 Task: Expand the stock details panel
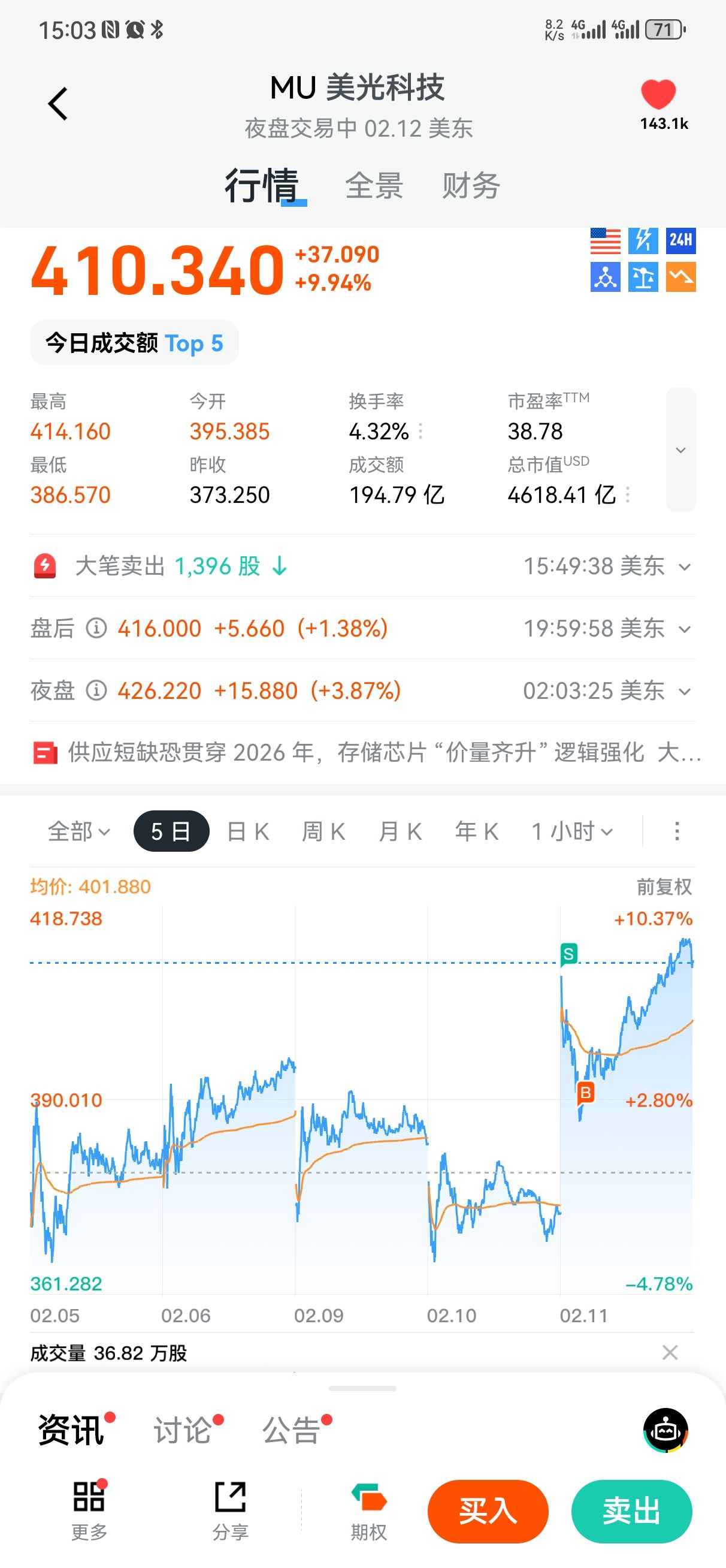tap(680, 450)
